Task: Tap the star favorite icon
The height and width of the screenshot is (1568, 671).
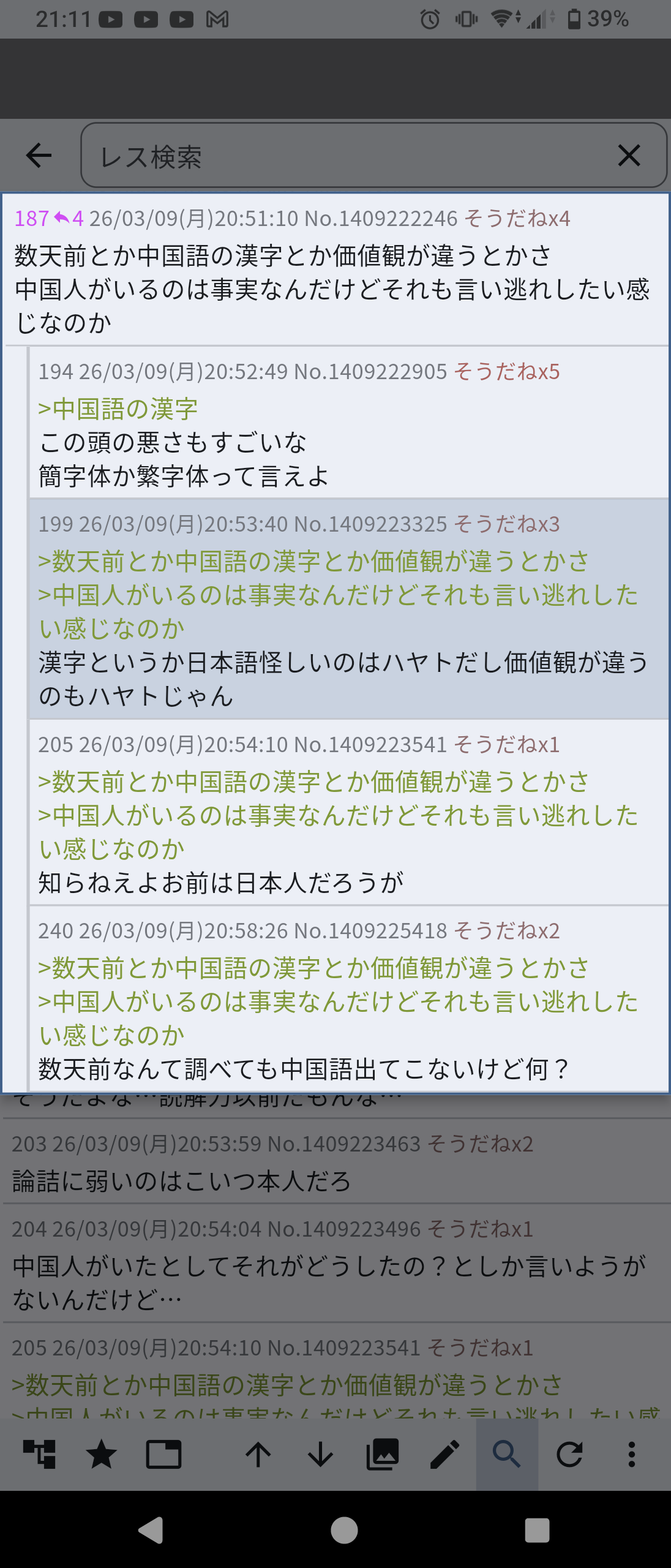Action: click(101, 1454)
